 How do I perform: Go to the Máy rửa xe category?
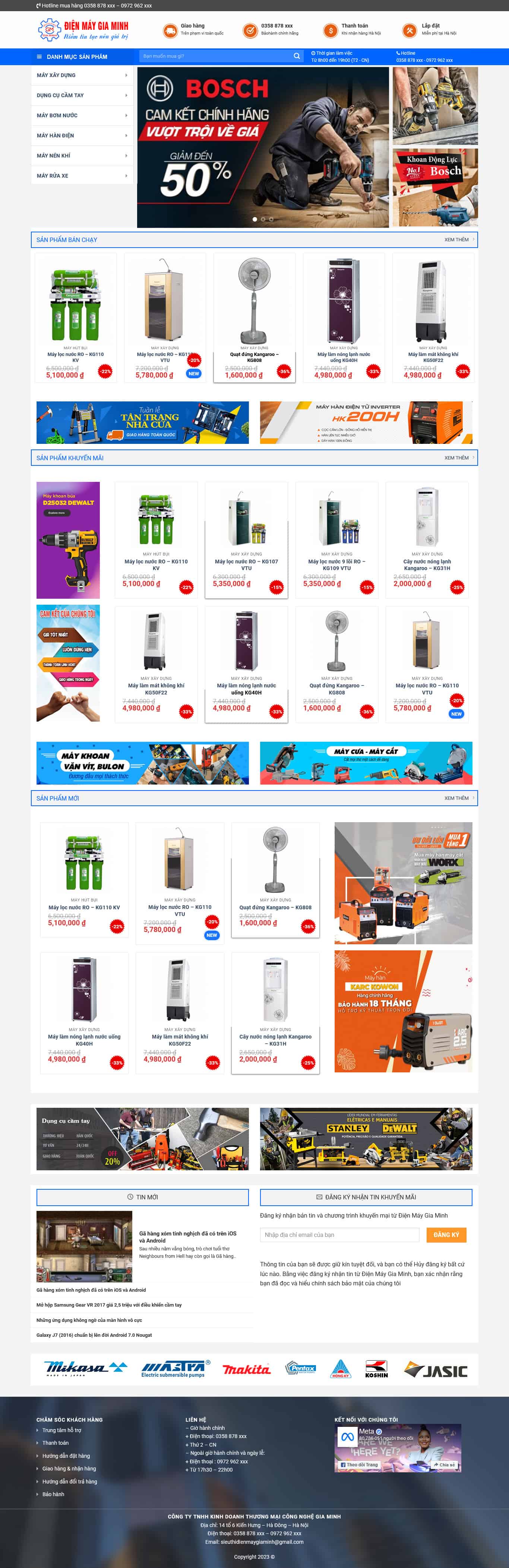82,176
